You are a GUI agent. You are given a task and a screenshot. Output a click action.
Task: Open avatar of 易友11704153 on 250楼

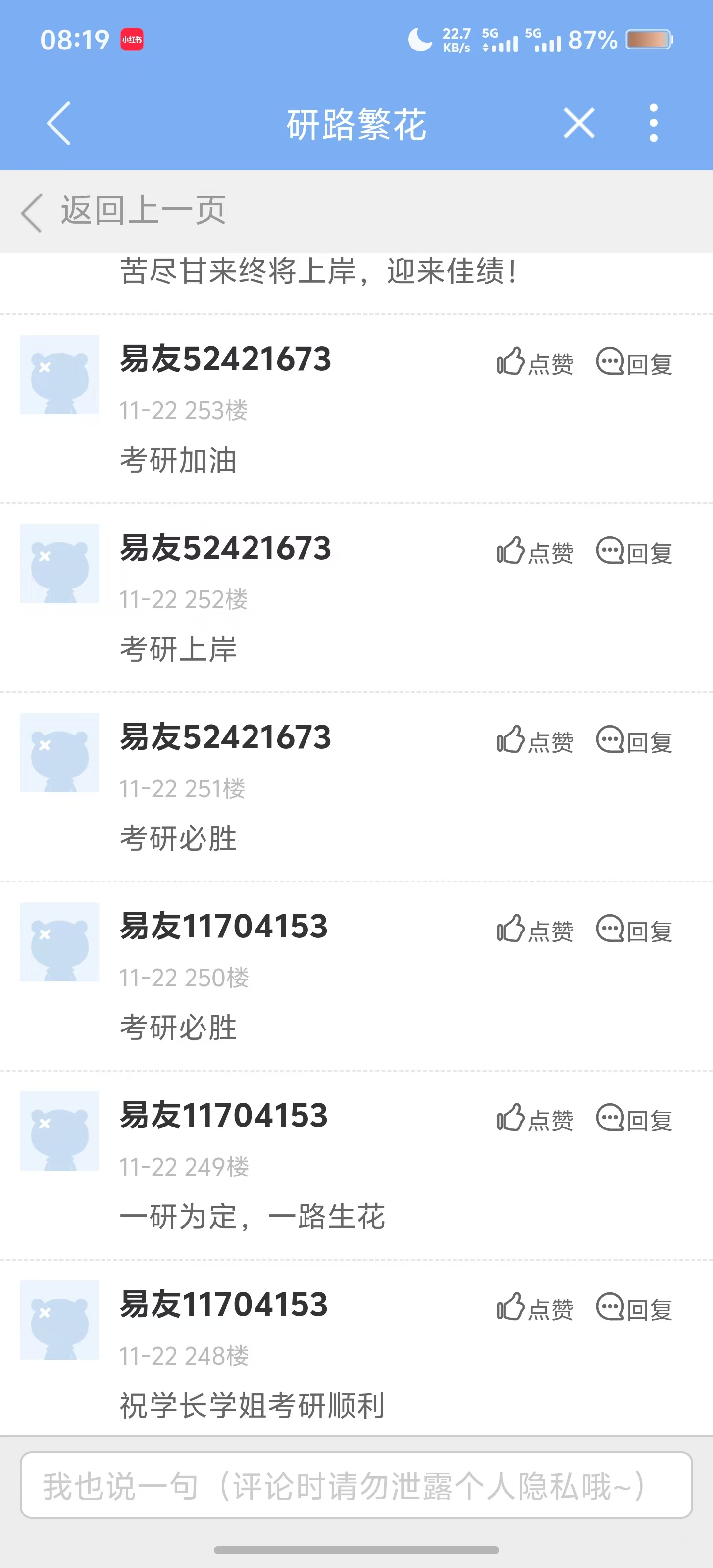point(59,942)
